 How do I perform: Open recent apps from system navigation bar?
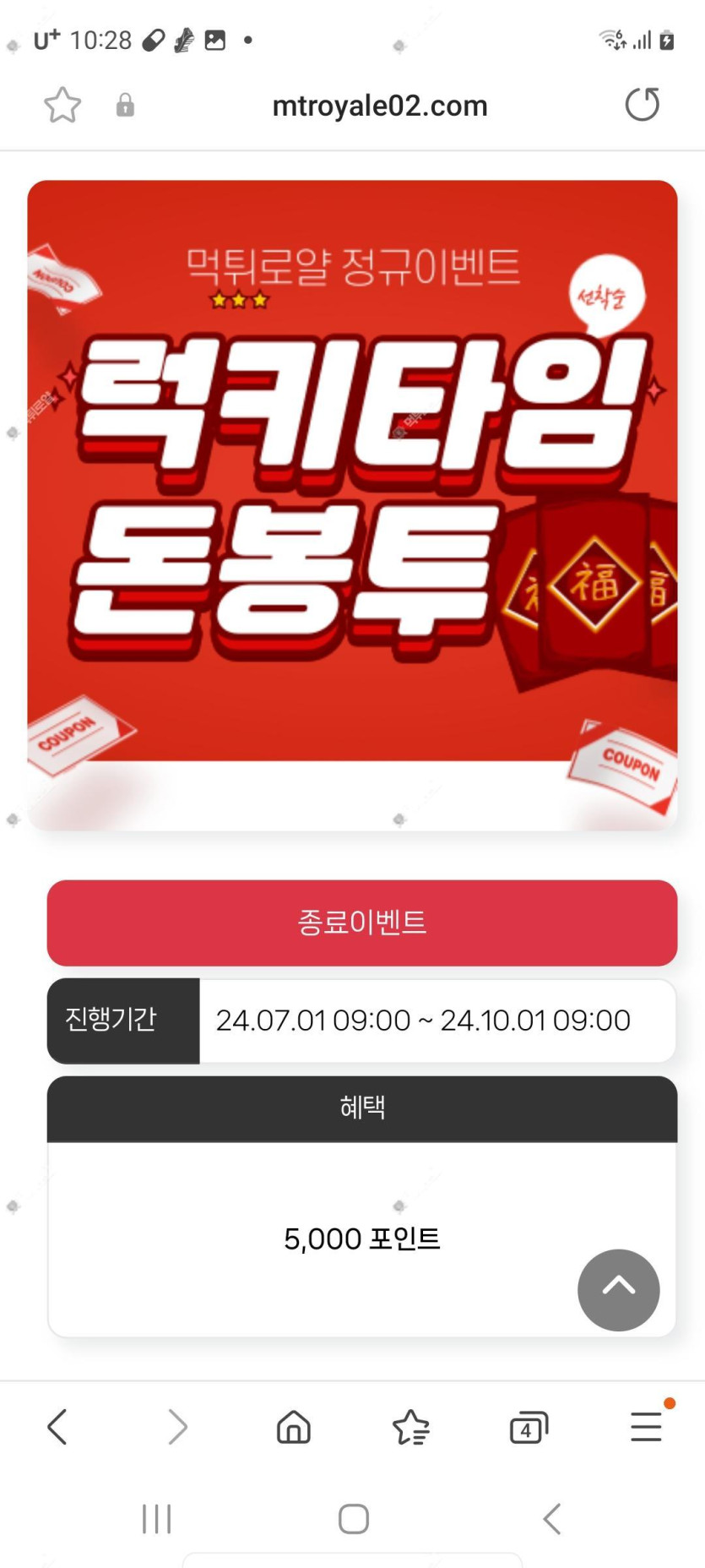[x=157, y=1518]
